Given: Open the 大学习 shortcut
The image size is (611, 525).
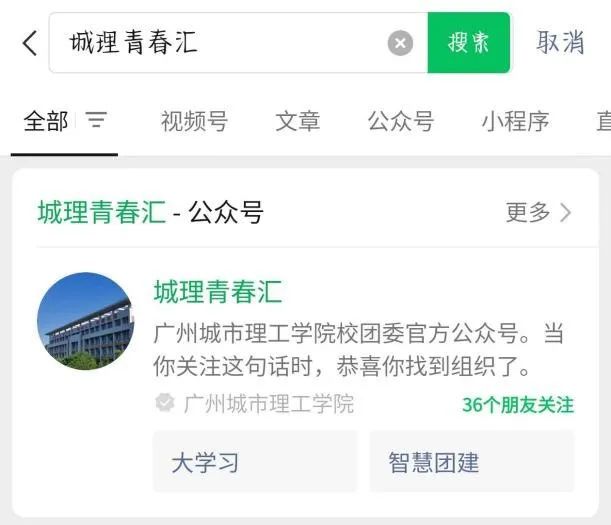Looking at the screenshot, I should 254,462.
